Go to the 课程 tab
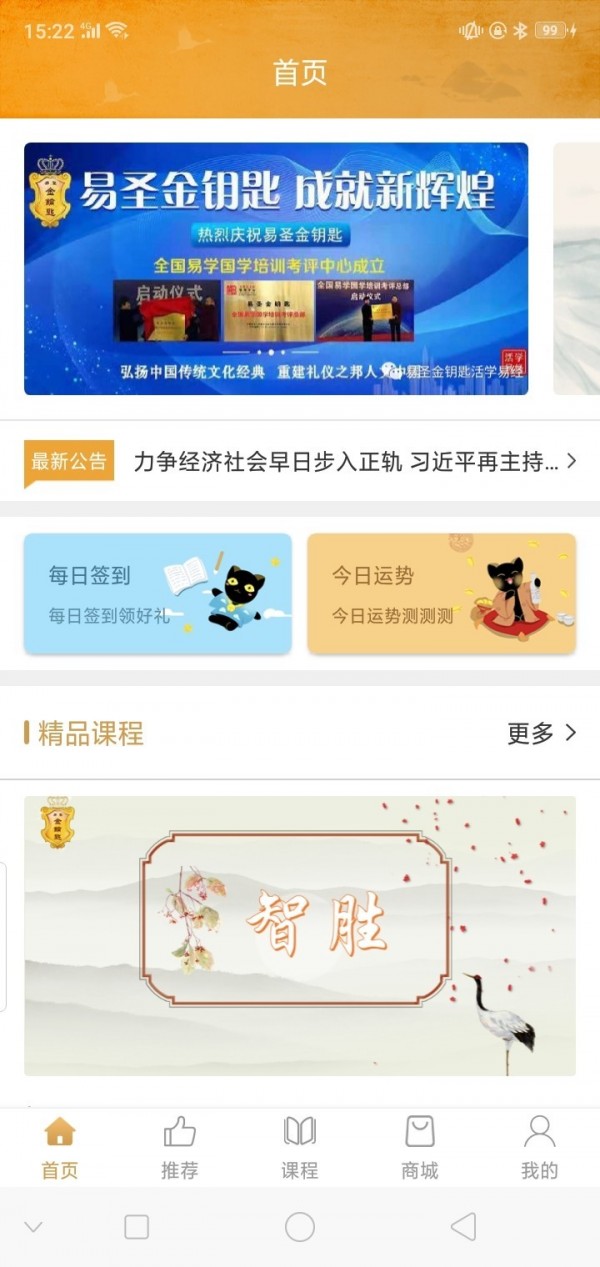This screenshot has height=1267, width=600. coord(300,1148)
